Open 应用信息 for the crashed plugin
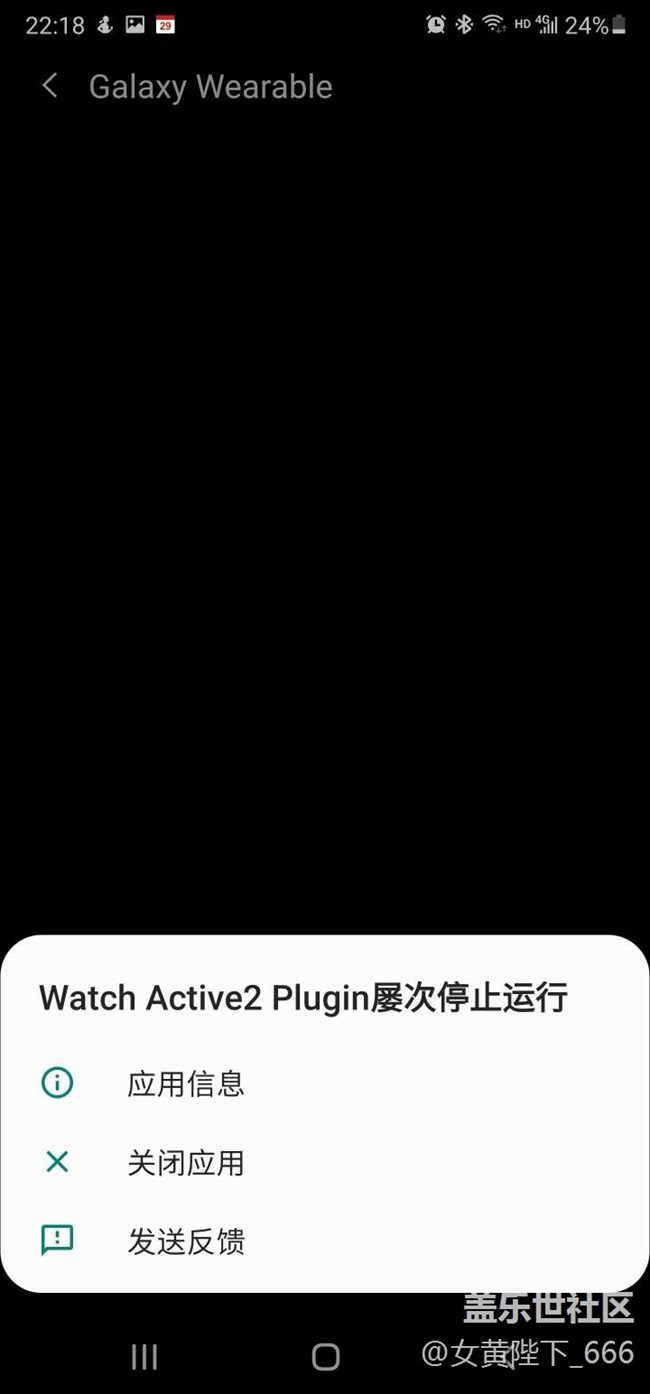 coord(186,1083)
